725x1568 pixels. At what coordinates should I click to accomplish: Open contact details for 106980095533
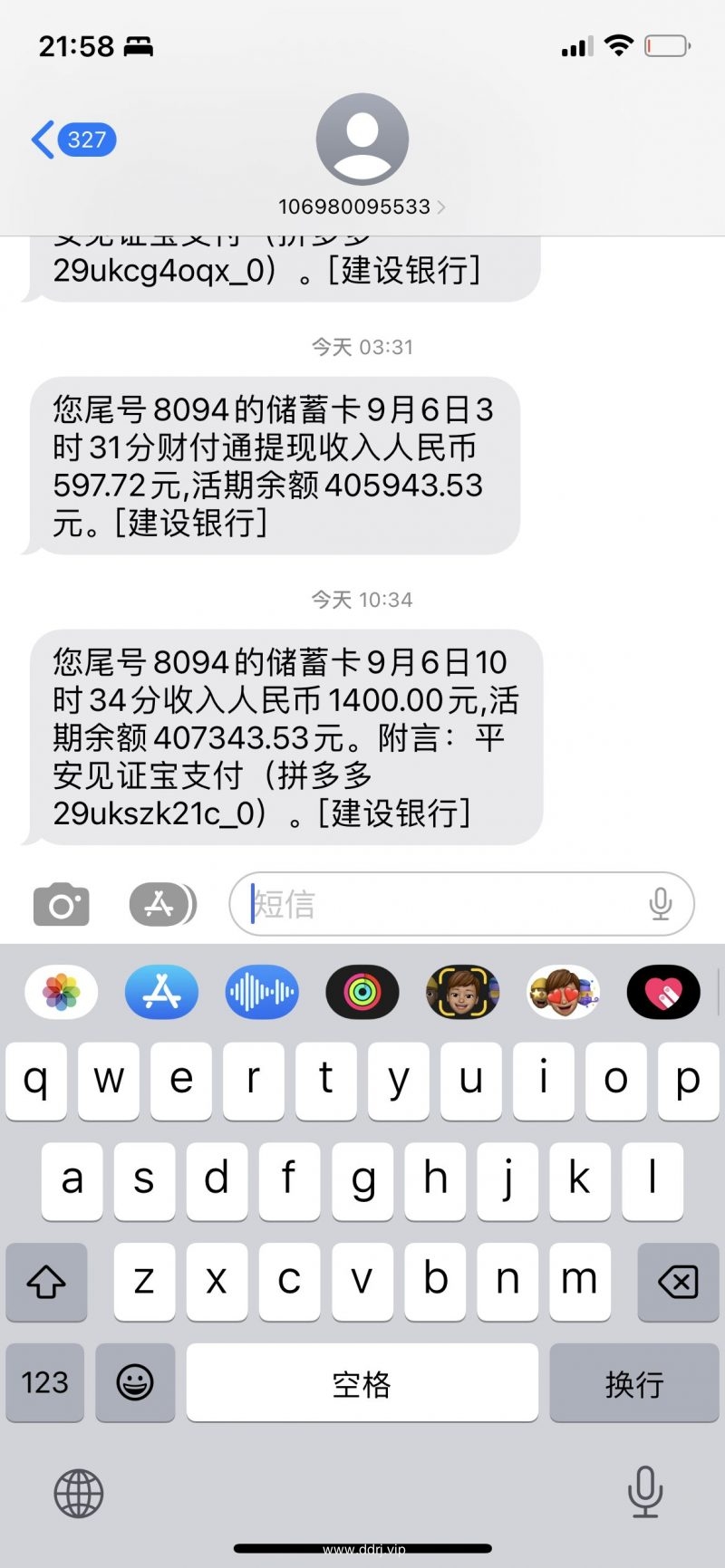click(x=362, y=207)
